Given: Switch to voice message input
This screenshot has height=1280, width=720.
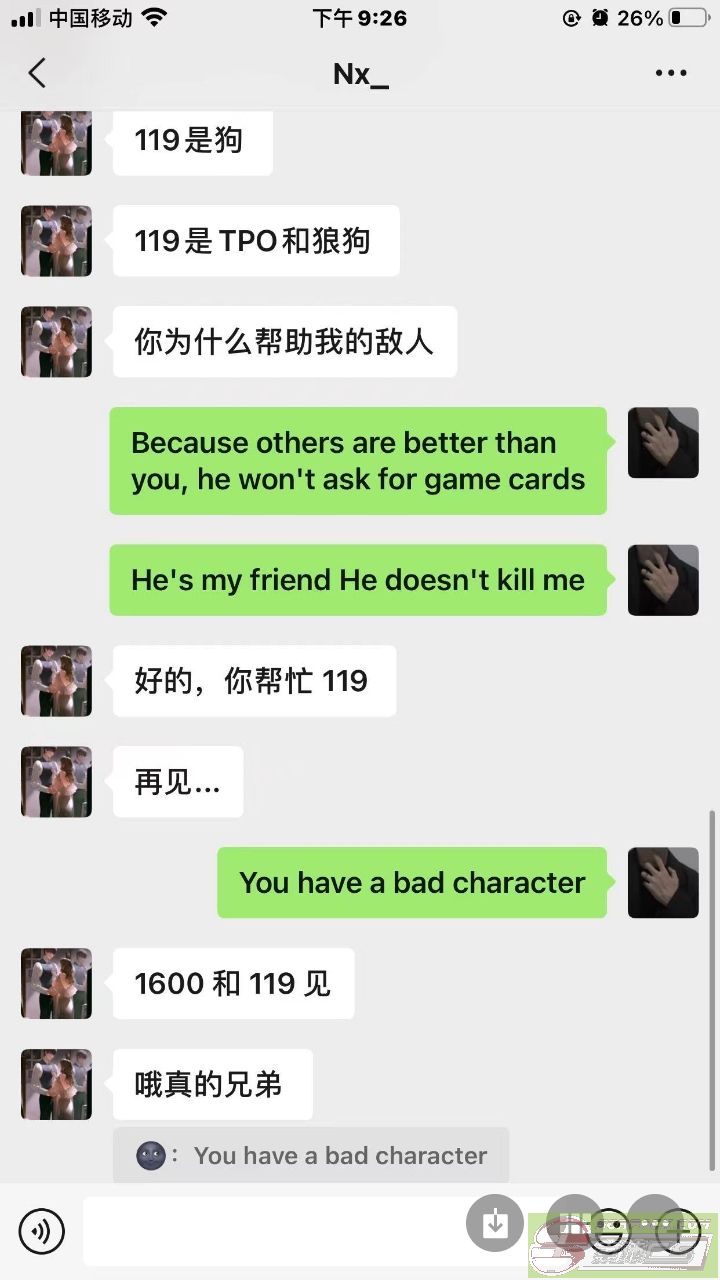Looking at the screenshot, I should [x=41, y=1231].
